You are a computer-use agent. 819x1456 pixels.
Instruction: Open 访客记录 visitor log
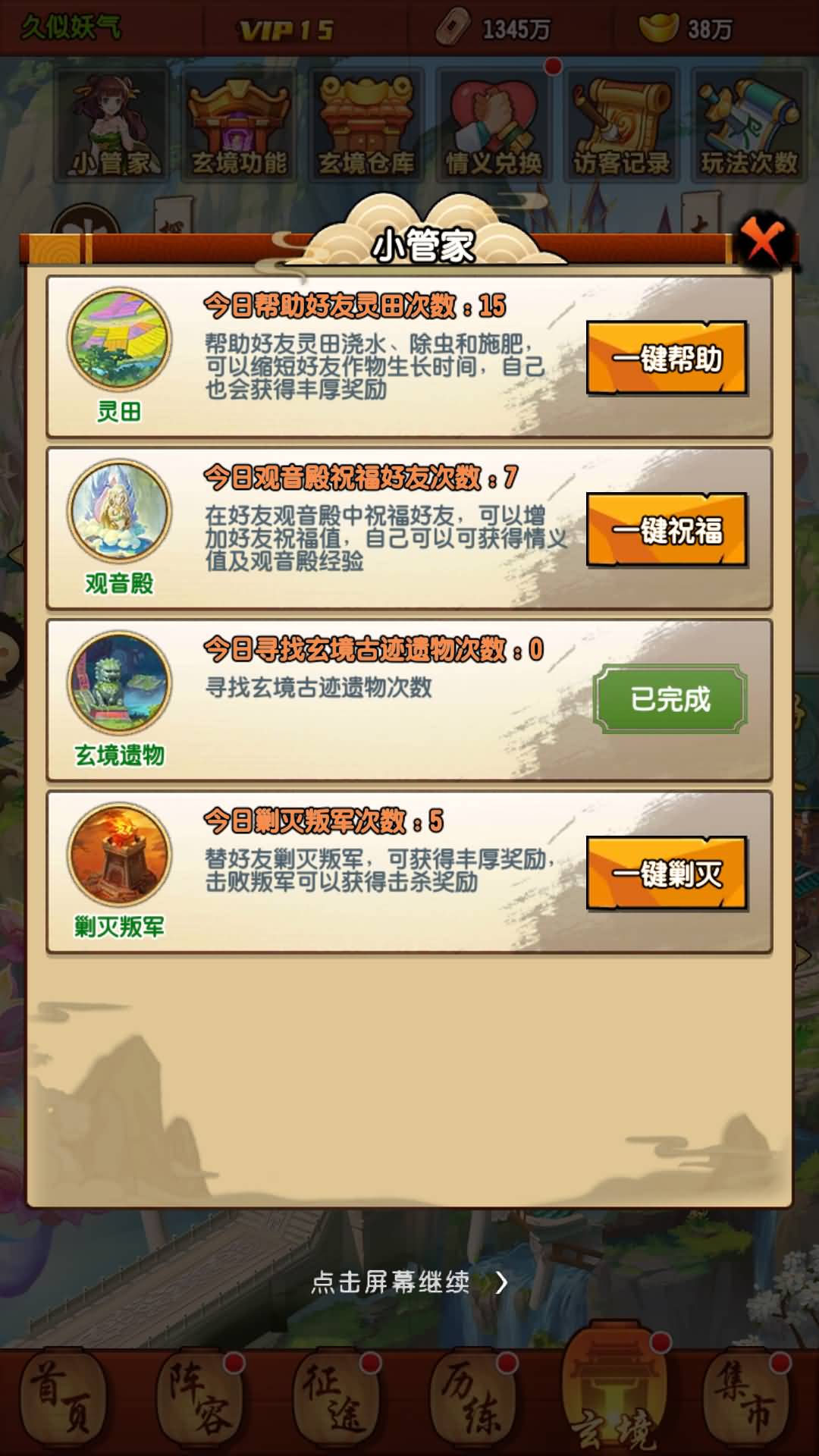(621, 126)
